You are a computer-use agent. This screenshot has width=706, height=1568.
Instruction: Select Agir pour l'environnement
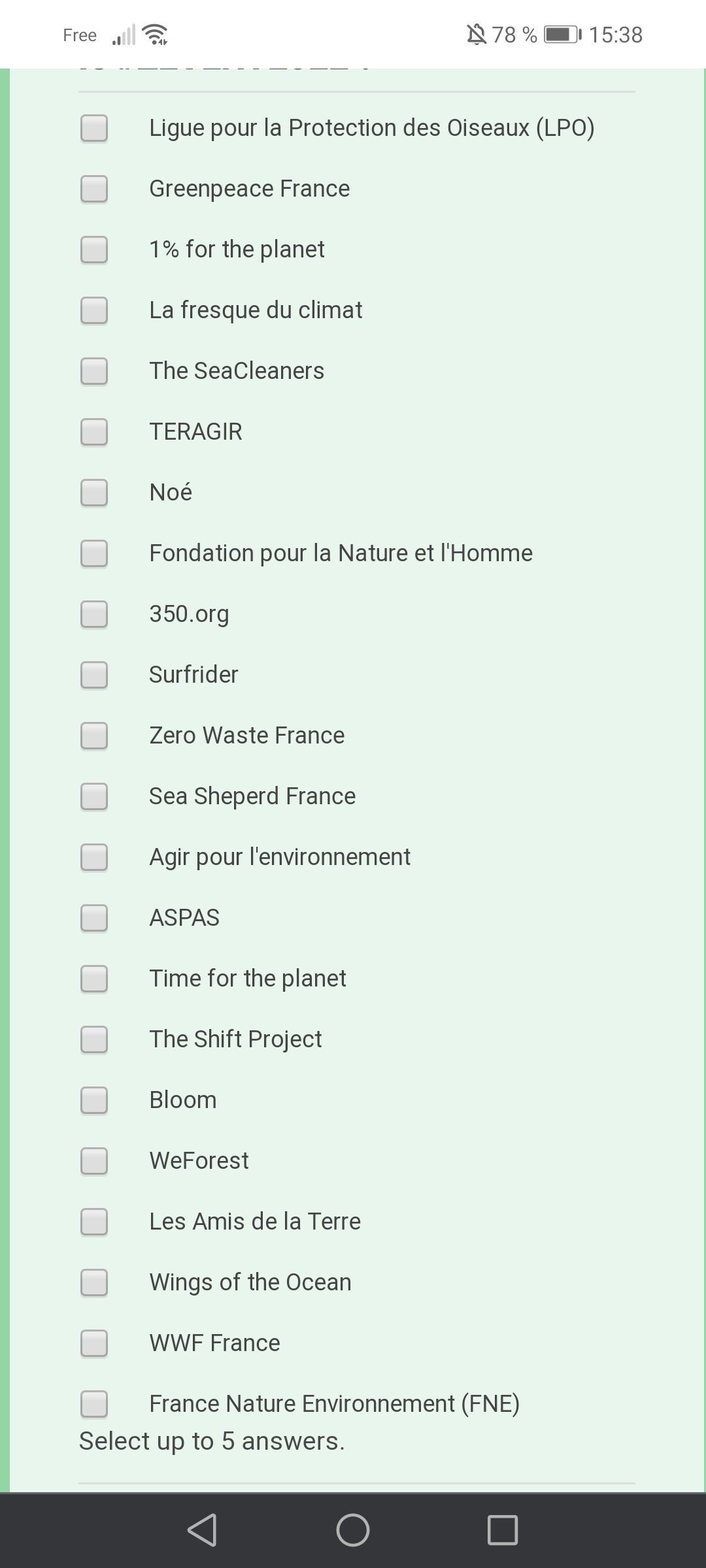94,857
